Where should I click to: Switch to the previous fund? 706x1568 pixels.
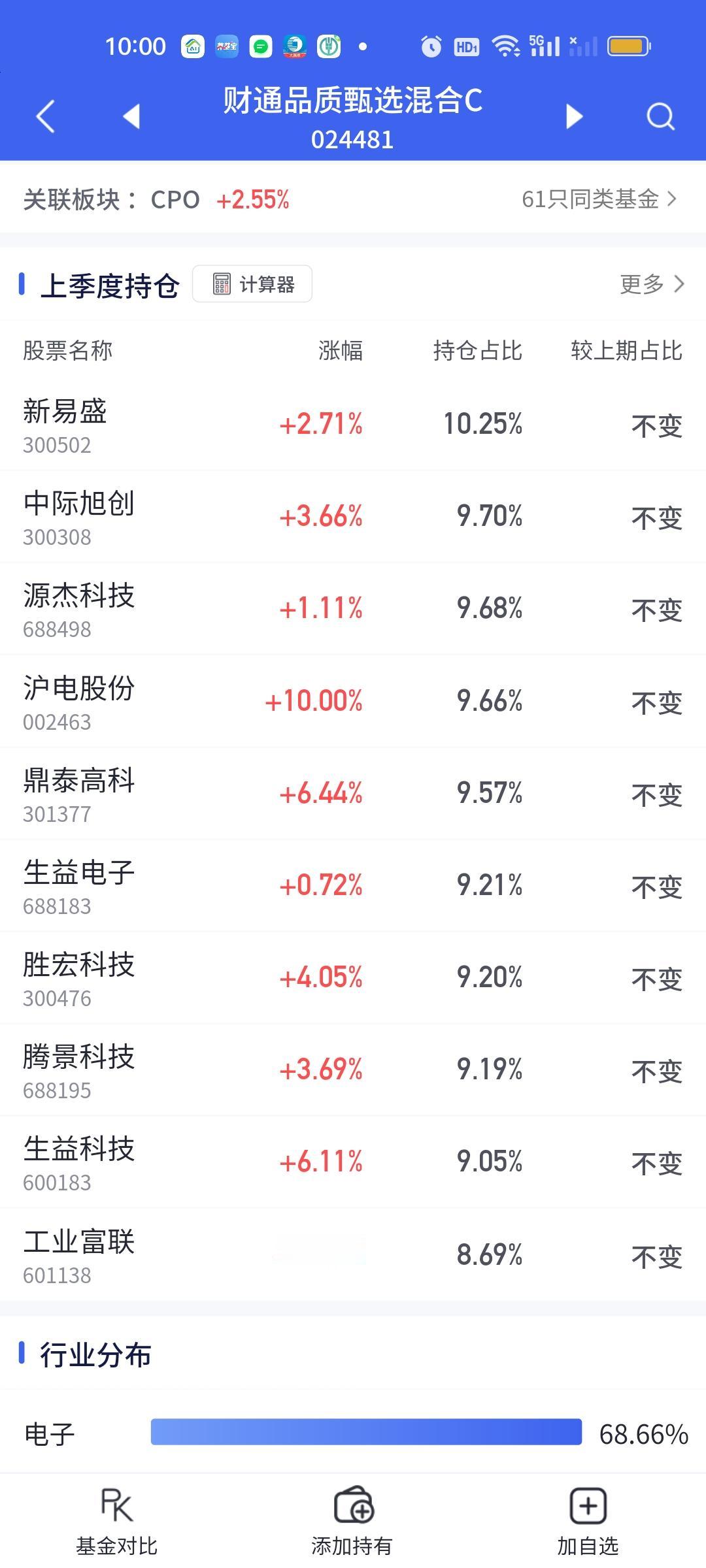pyautogui.click(x=131, y=116)
